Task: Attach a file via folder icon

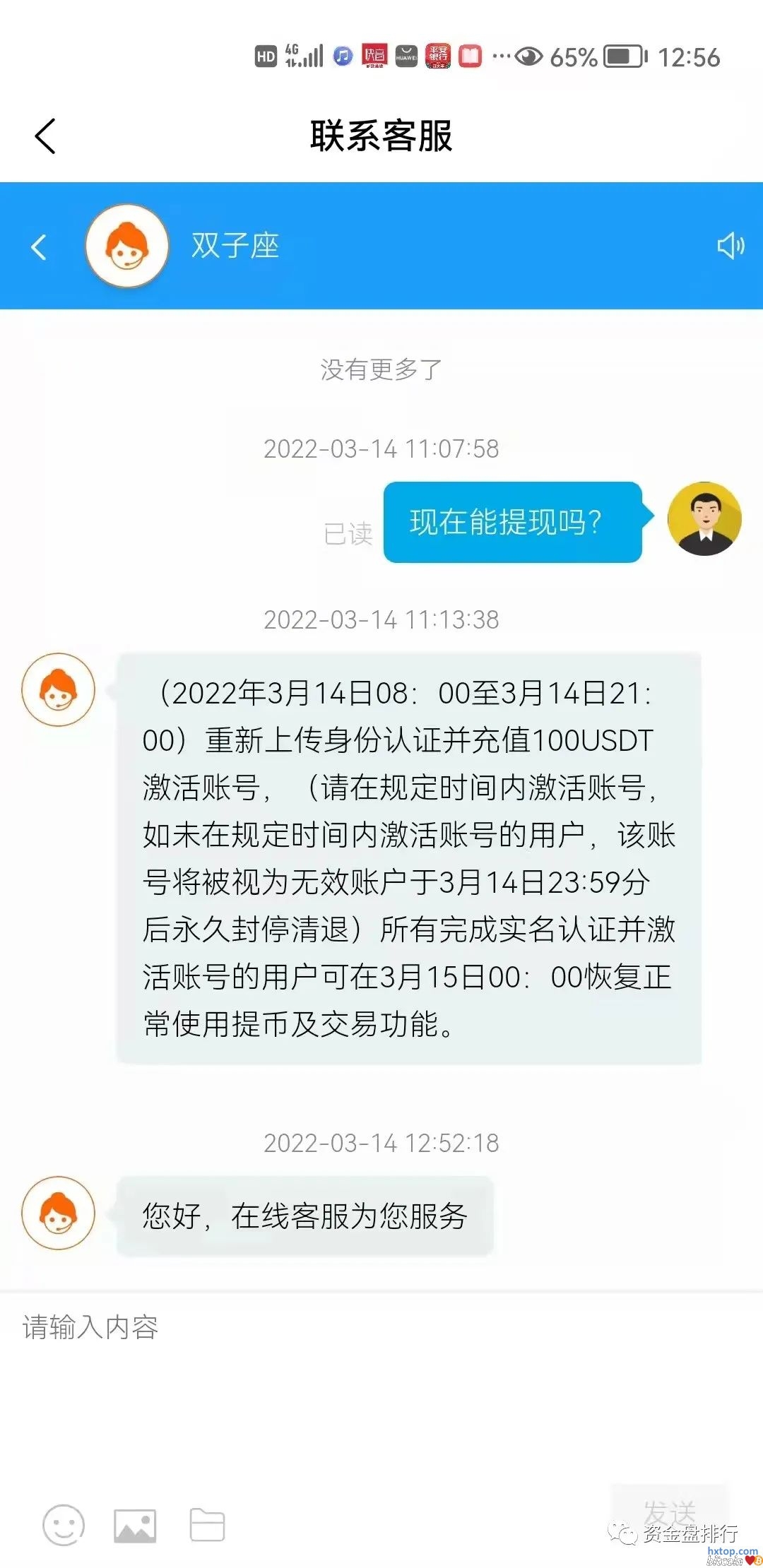Action: (207, 1524)
